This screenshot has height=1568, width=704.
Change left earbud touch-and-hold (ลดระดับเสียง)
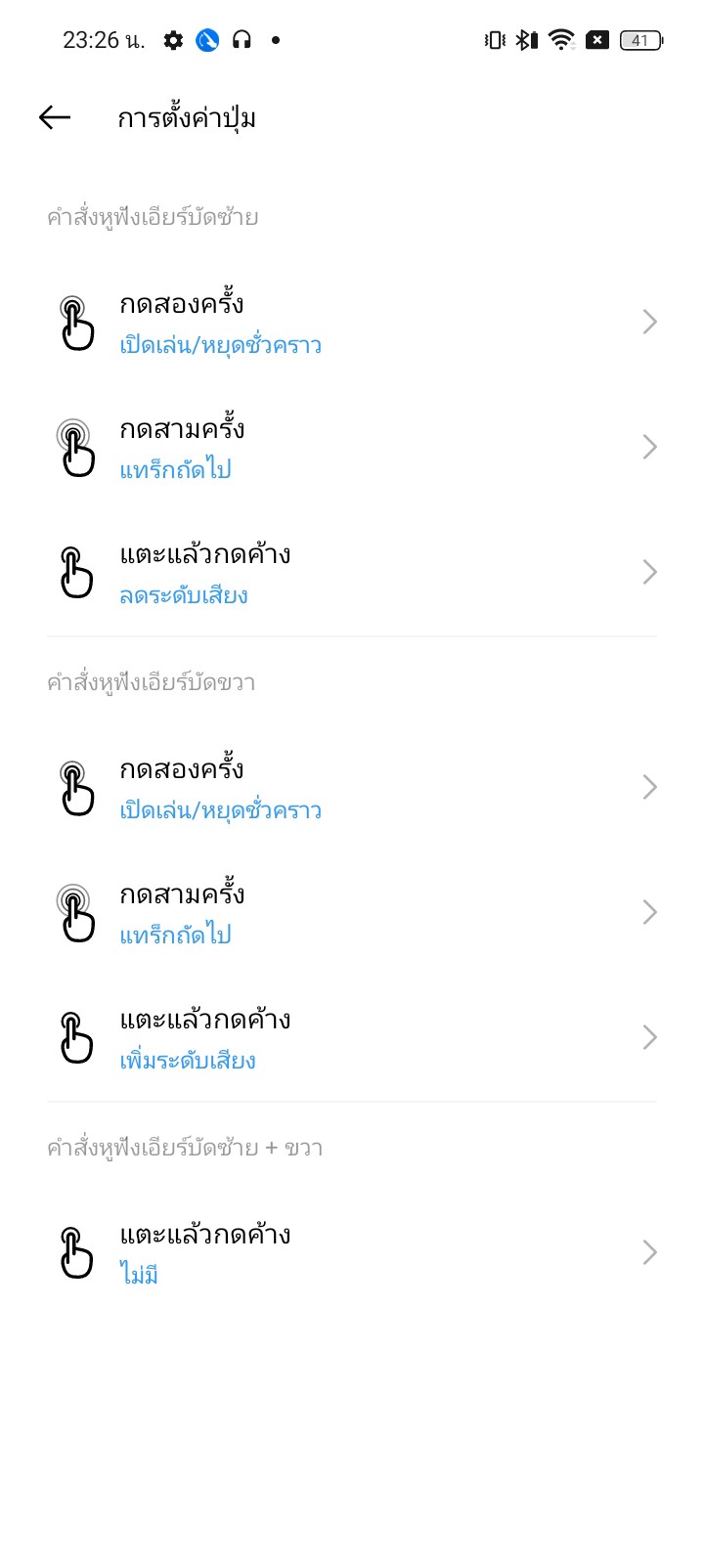coord(352,573)
